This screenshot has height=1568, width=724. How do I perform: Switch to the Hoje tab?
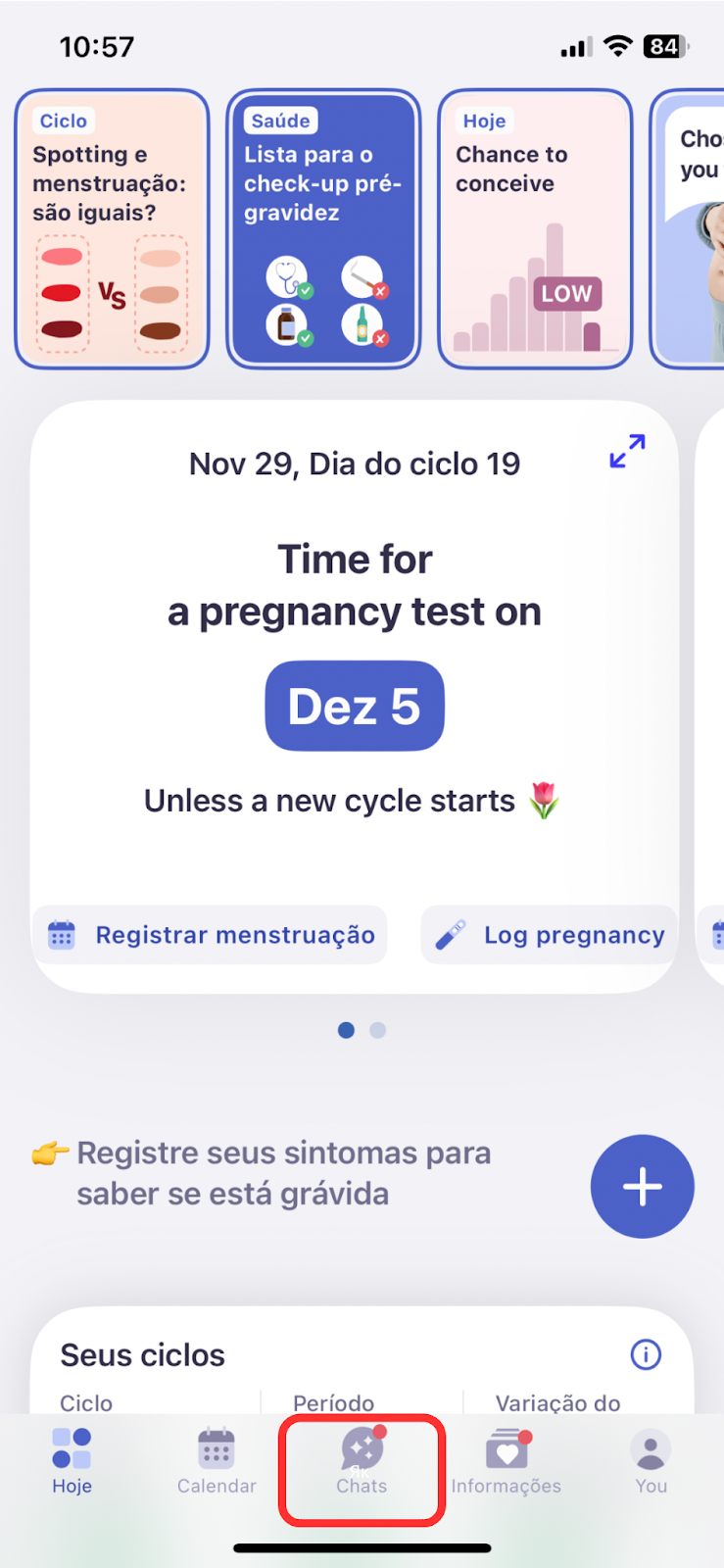72,1461
